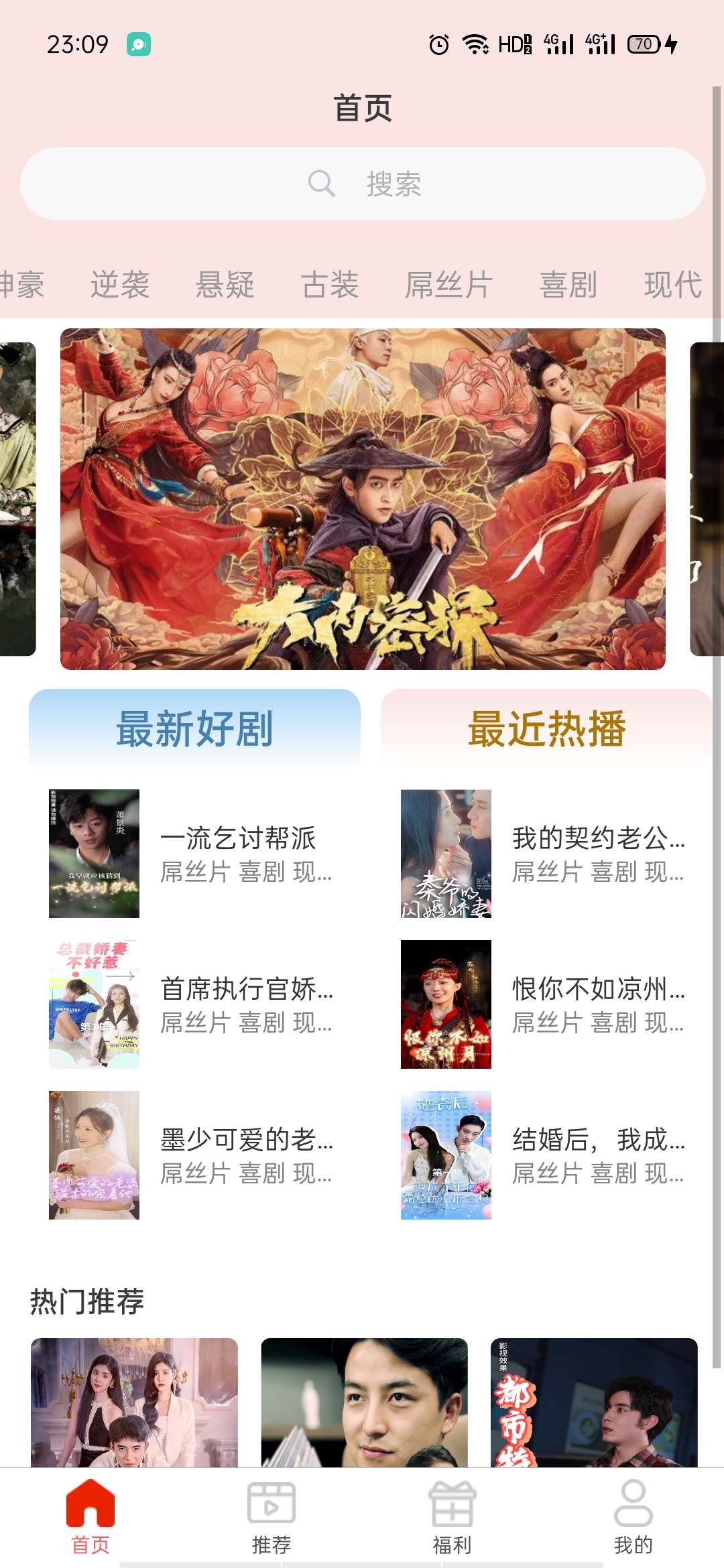Select the 悬疑 category tab

point(225,285)
